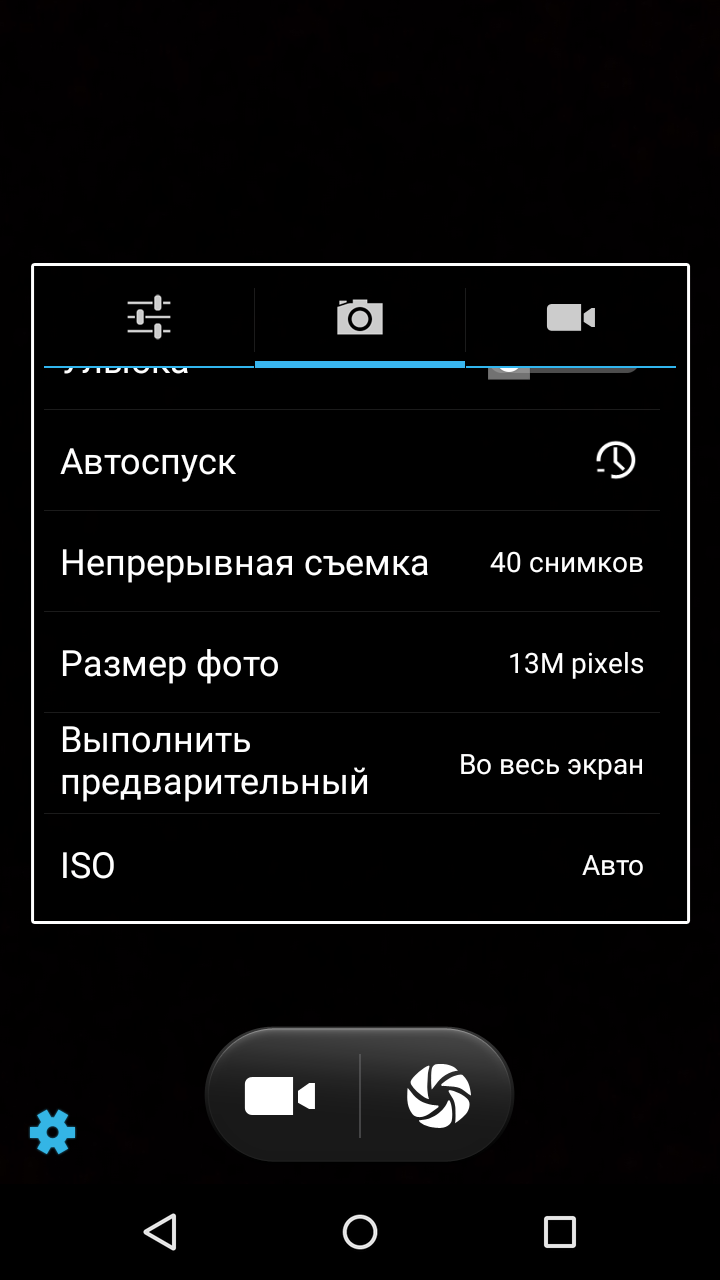The image size is (720, 1280).
Task: Open the Автоспуск self-timer setting
Action: point(352,461)
